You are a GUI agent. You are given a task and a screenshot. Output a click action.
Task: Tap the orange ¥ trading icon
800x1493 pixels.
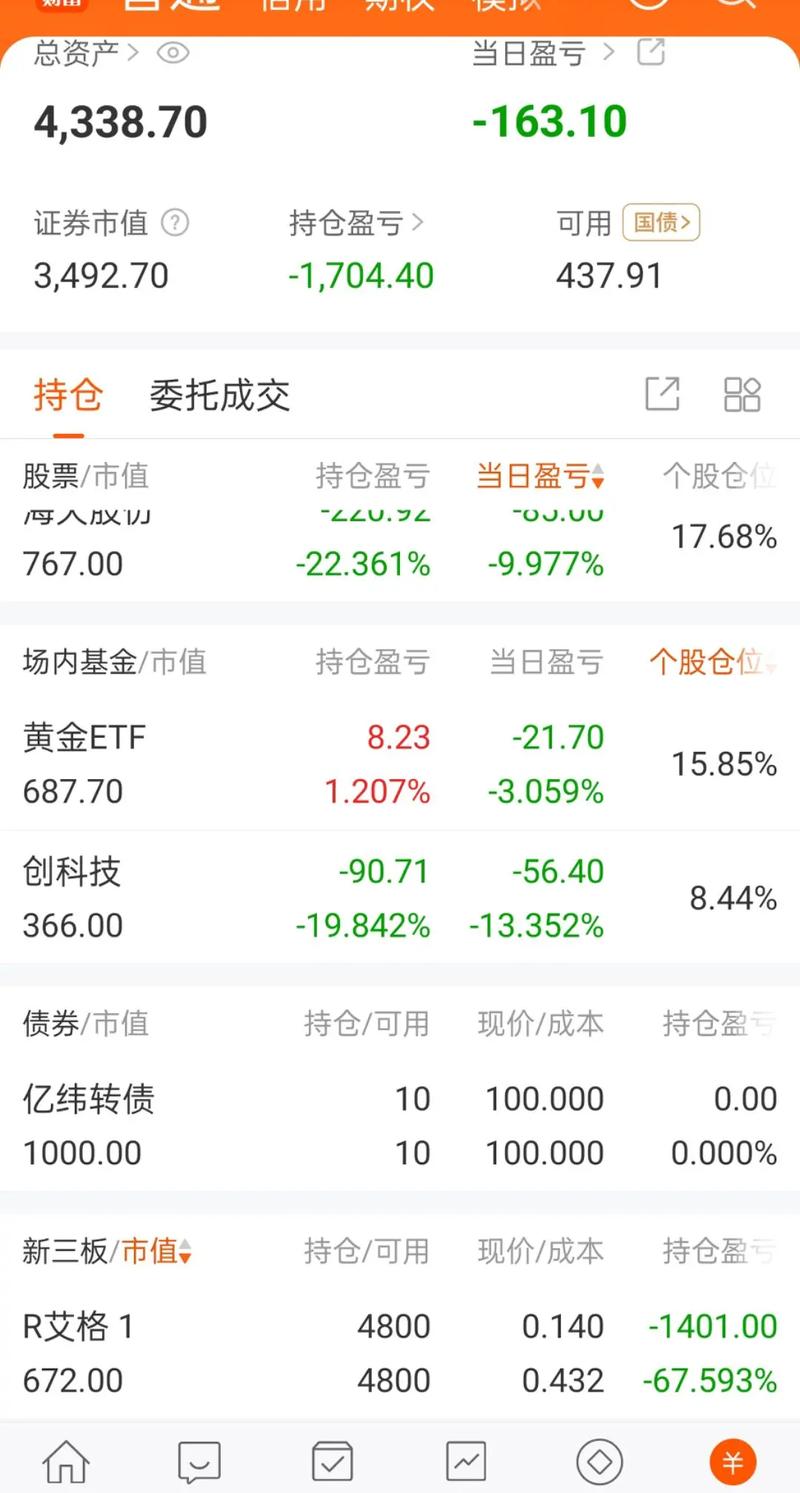[x=733, y=1461]
